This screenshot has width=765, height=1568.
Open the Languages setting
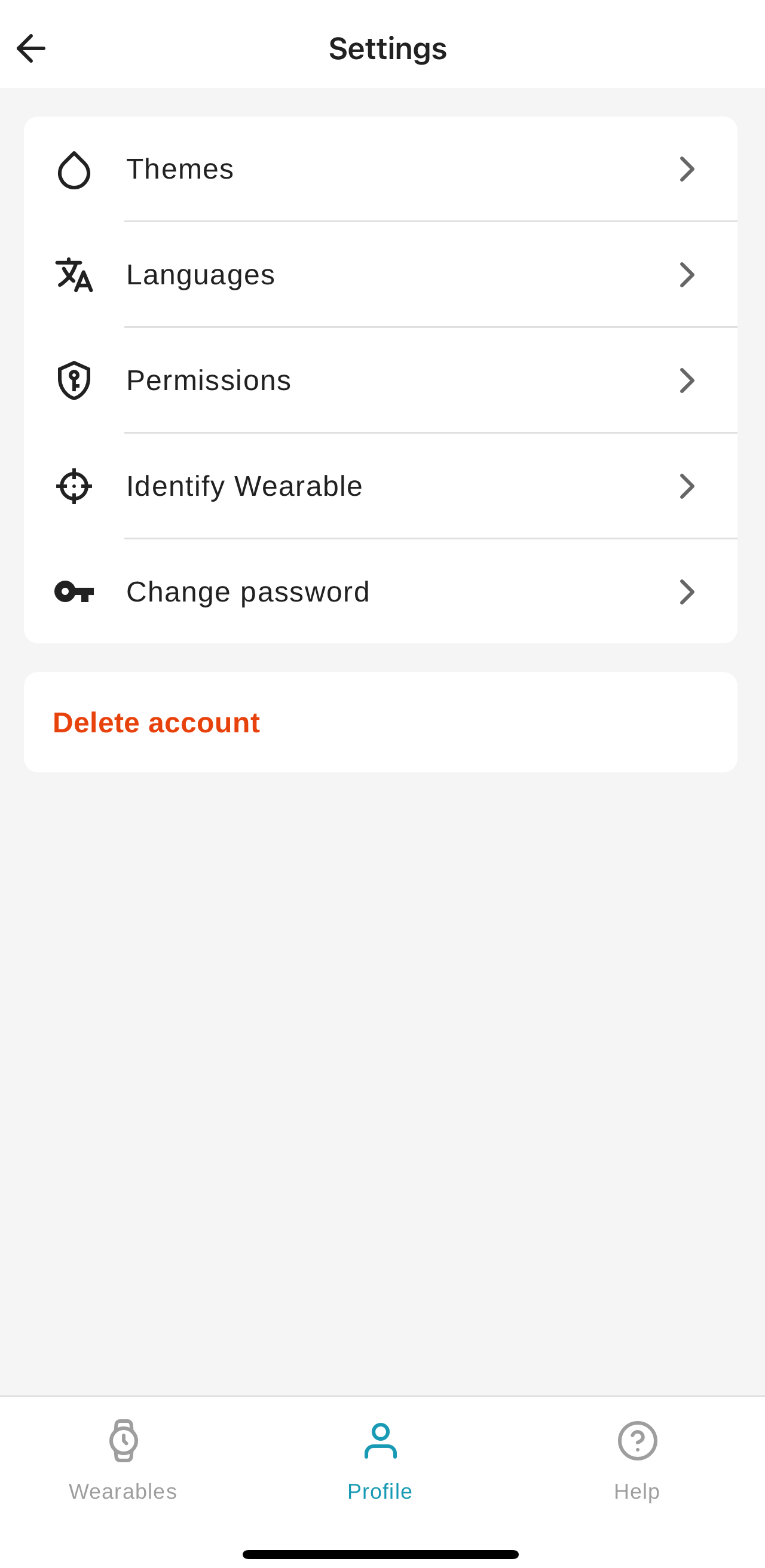click(380, 275)
